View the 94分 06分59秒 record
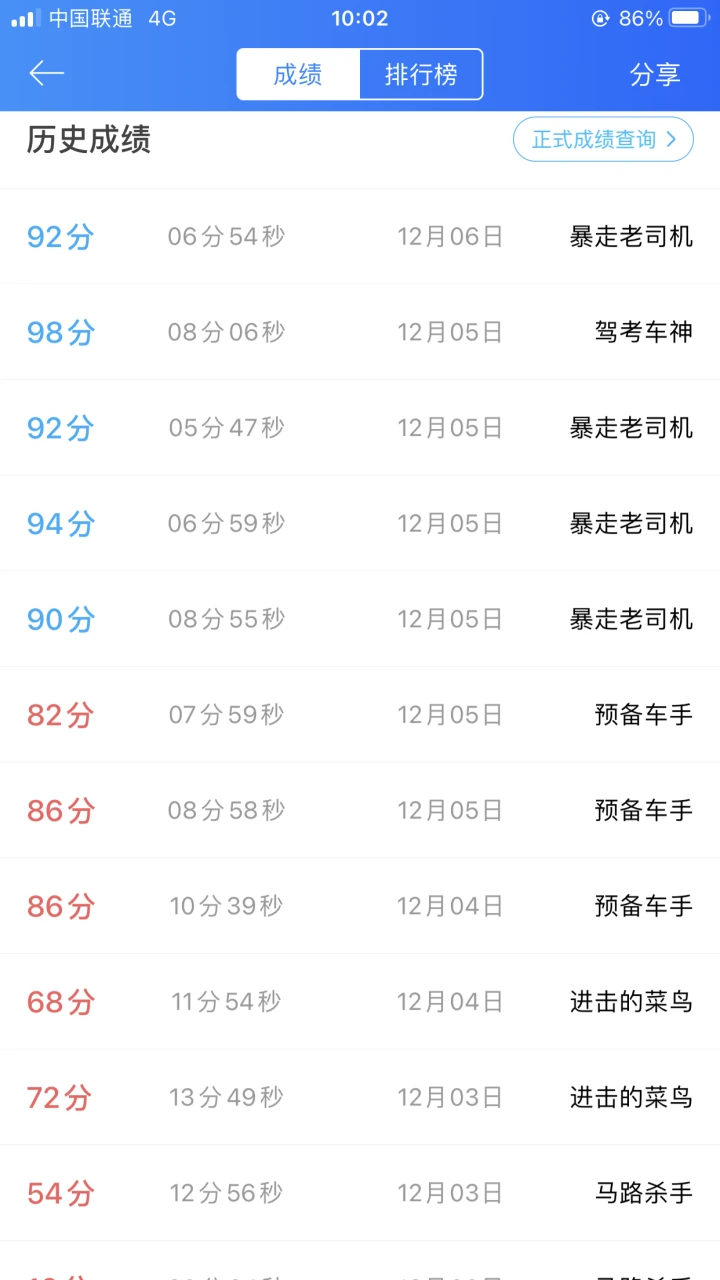The image size is (720, 1280). pos(360,523)
